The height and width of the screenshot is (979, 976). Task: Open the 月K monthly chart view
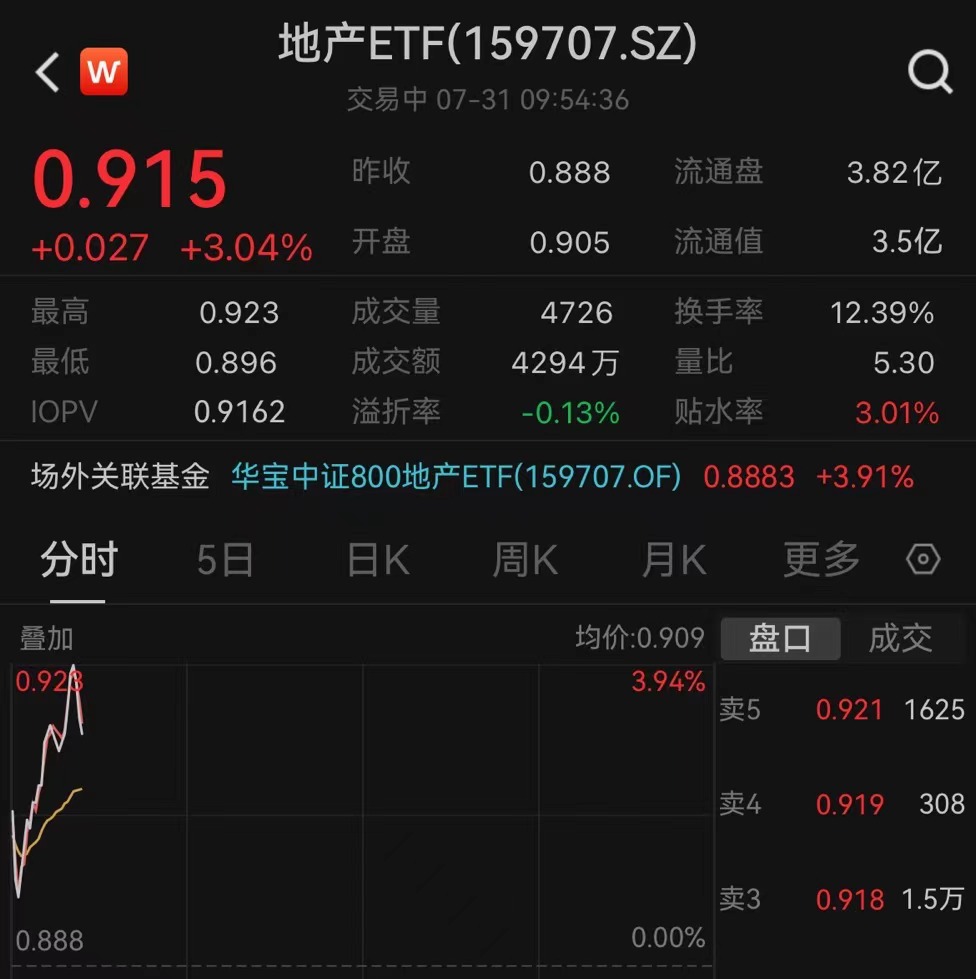tap(671, 560)
